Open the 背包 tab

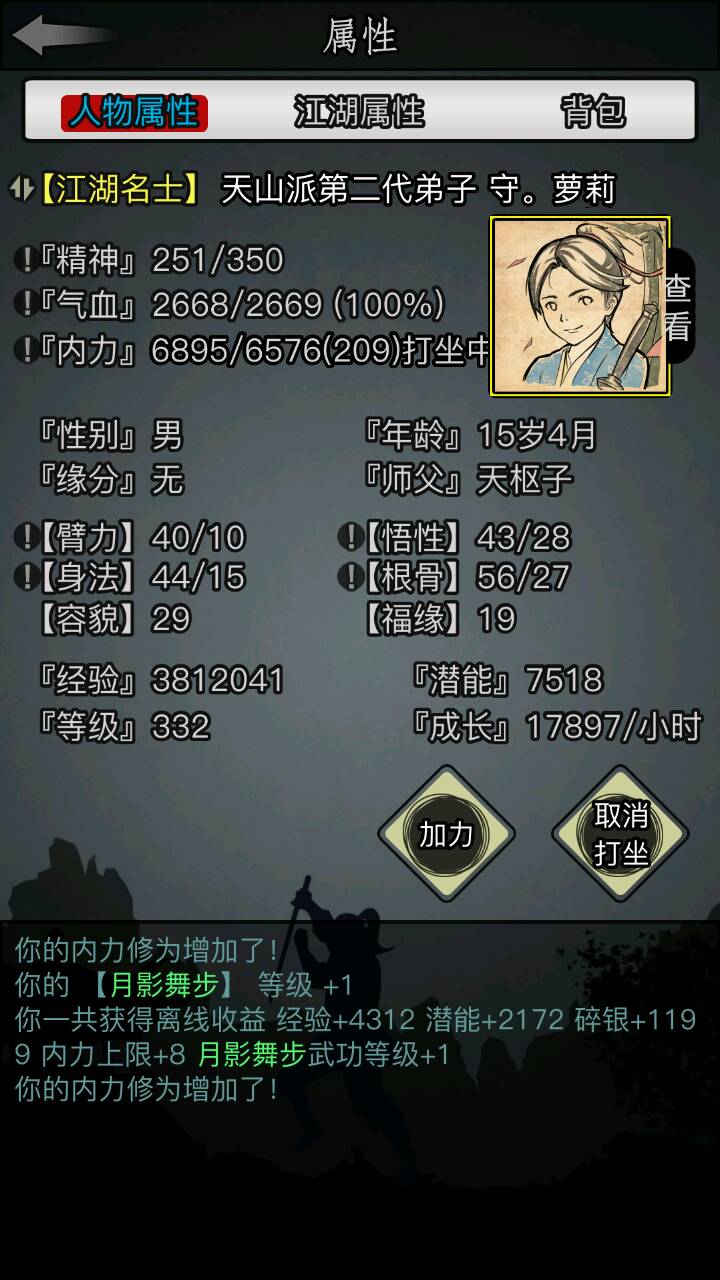(593, 112)
